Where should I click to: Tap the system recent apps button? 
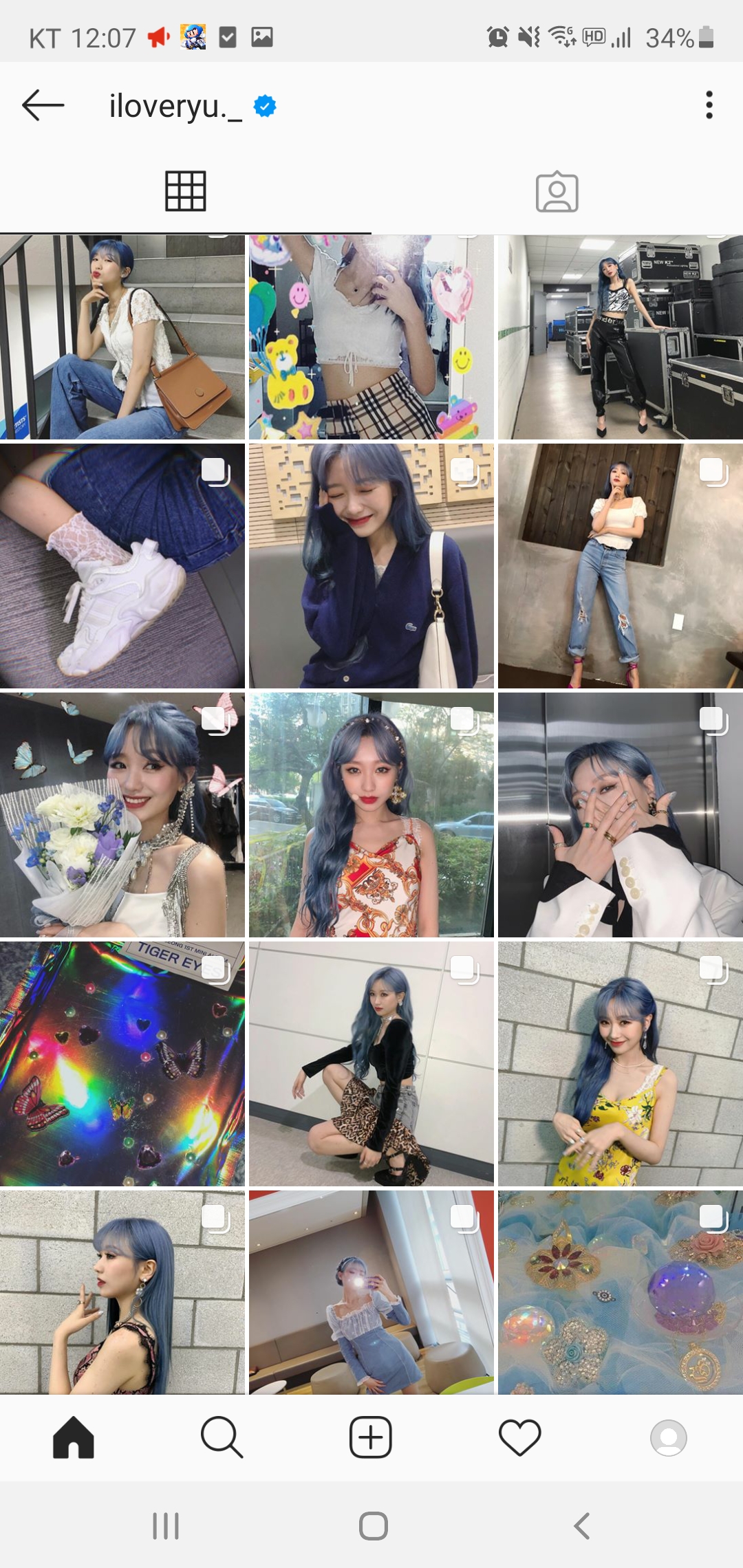coord(166,1526)
